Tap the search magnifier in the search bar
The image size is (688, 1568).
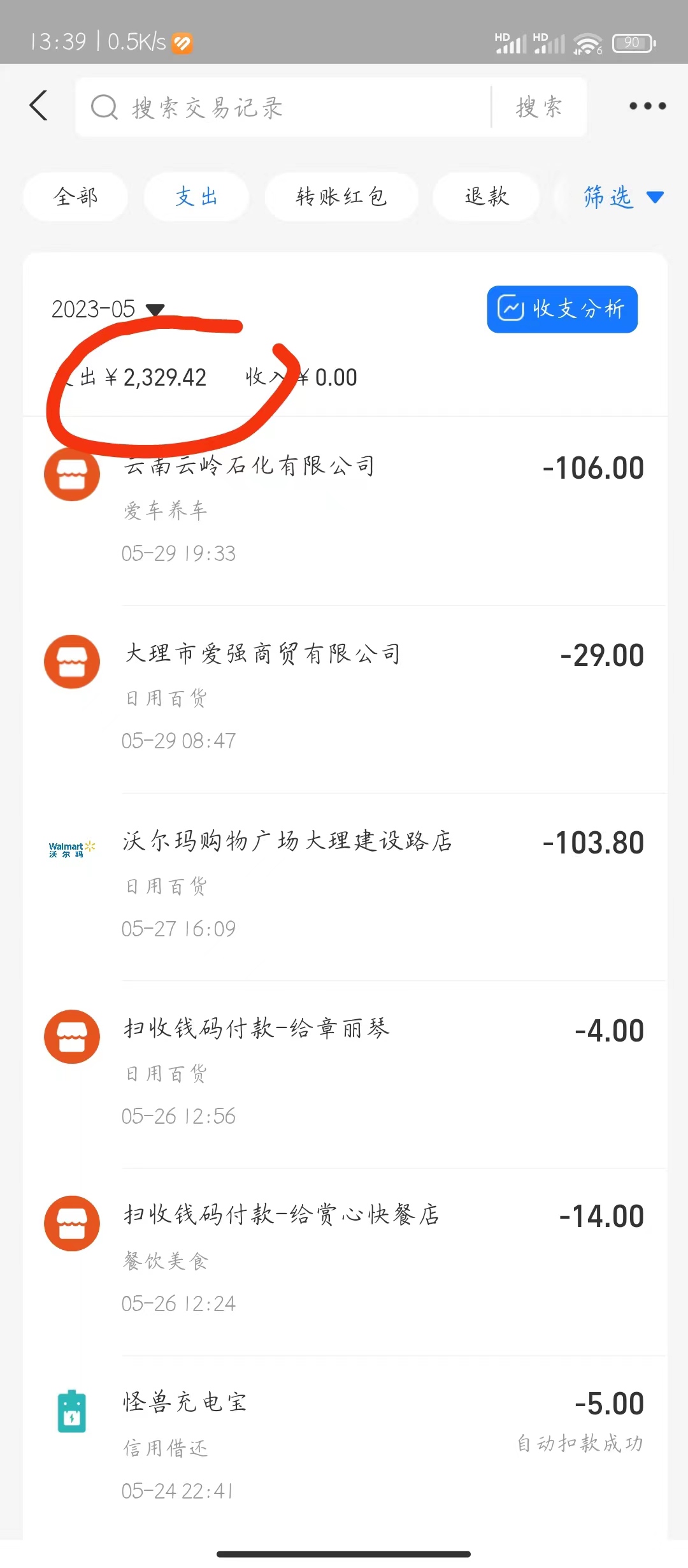(x=104, y=106)
